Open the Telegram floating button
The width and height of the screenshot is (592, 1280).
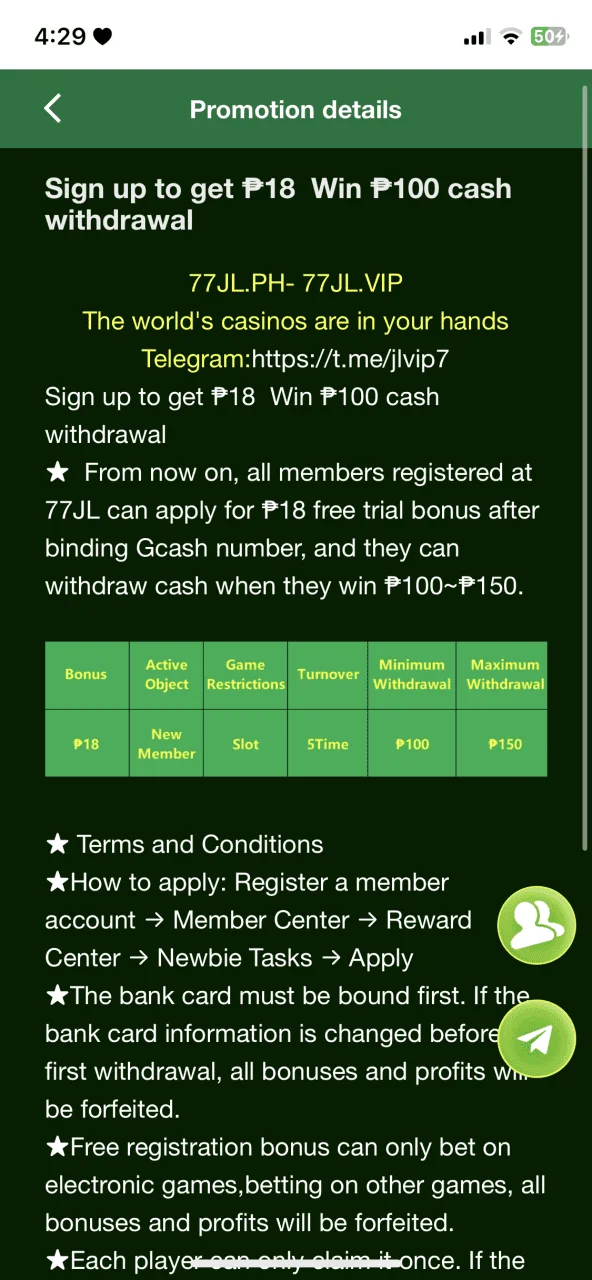(x=536, y=1040)
